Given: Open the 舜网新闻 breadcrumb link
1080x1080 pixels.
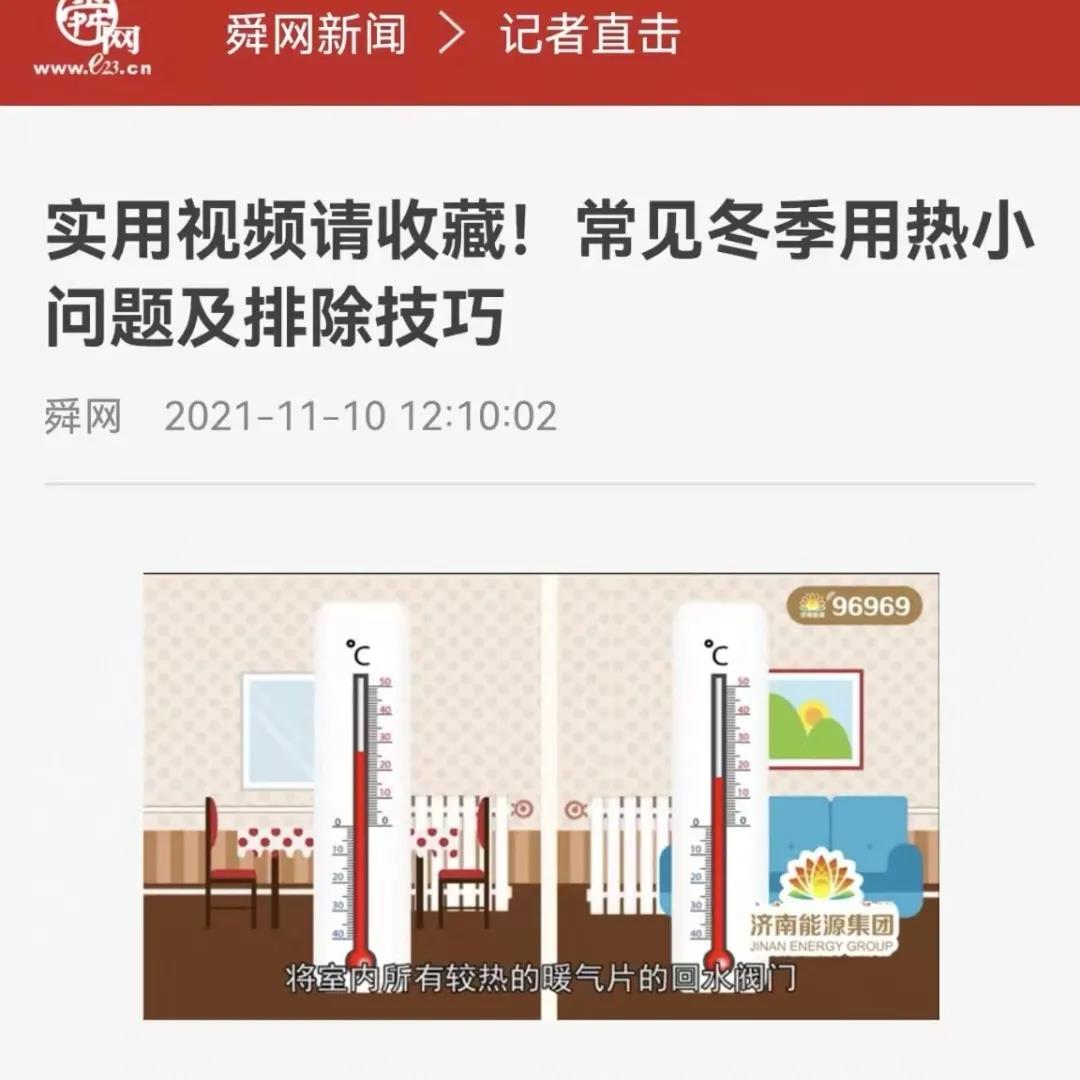Looking at the screenshot, I should pyautogui.click(x=316, y=37).
